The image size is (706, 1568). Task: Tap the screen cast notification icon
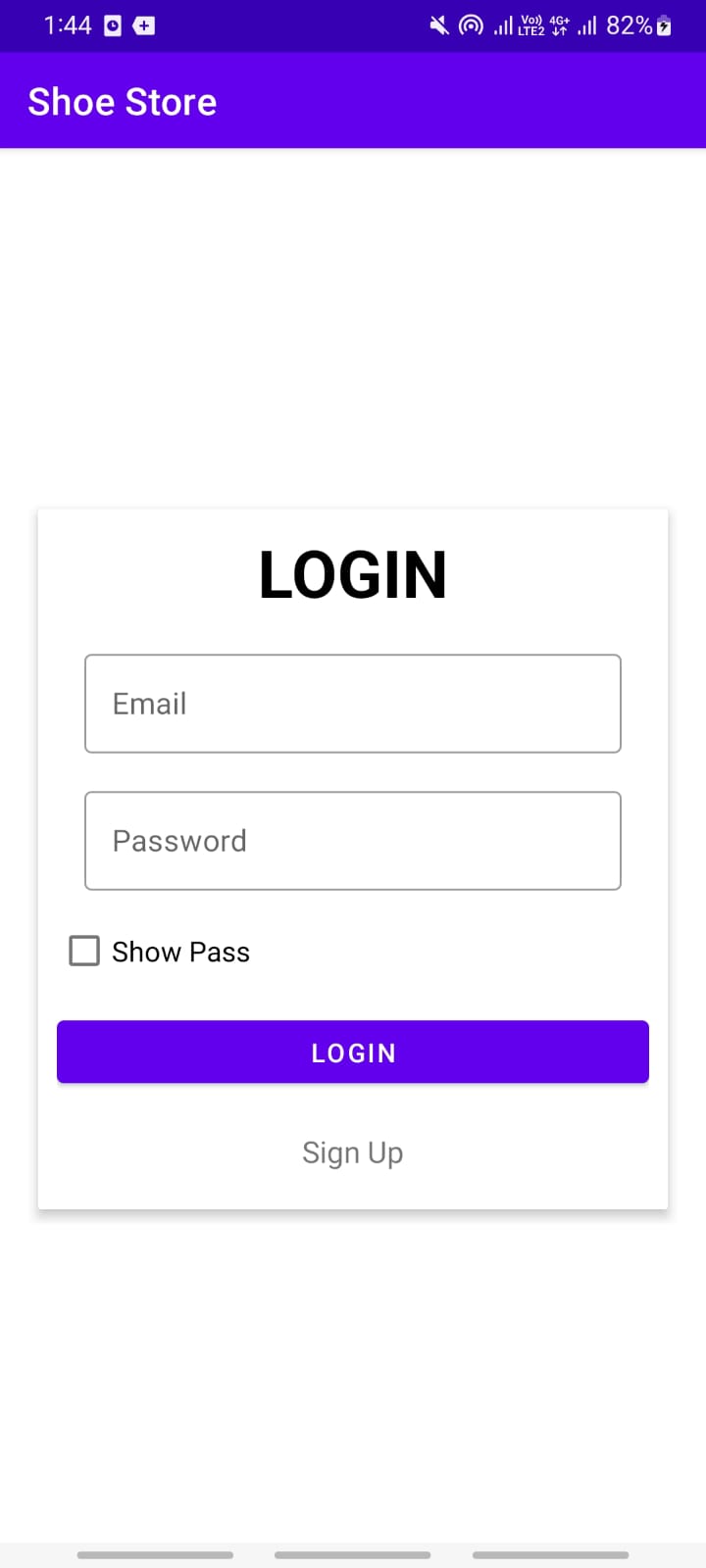pos(471,25)
